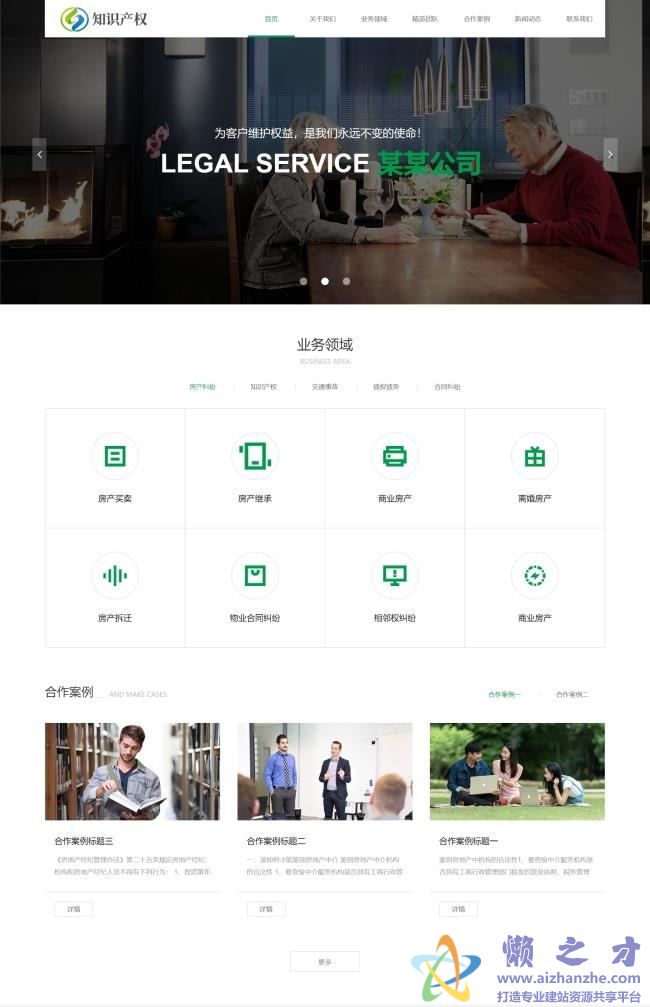
Task: Open 新闻动态 in the navigation bar
Action: (x=528, y=19)
